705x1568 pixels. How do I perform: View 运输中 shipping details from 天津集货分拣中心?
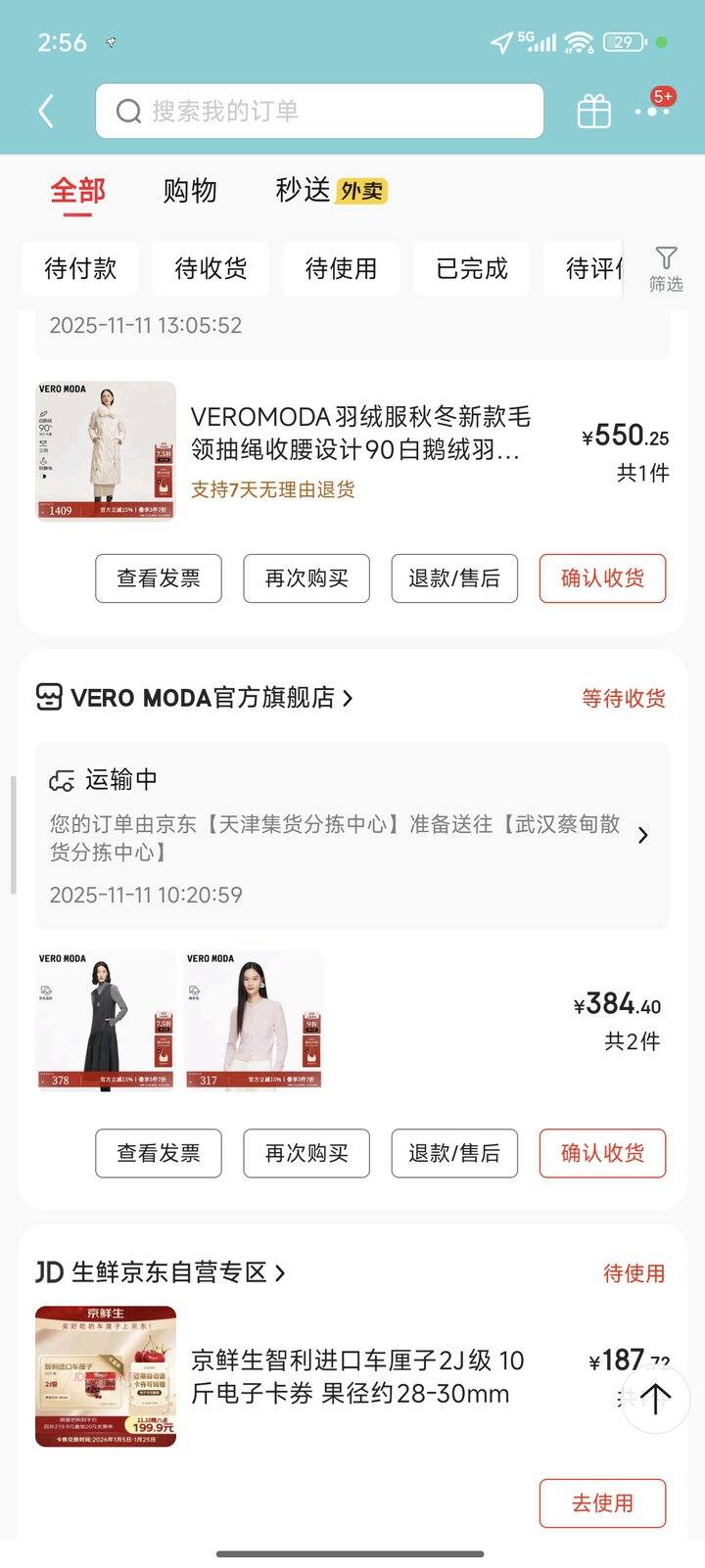(x=352, y=836)
